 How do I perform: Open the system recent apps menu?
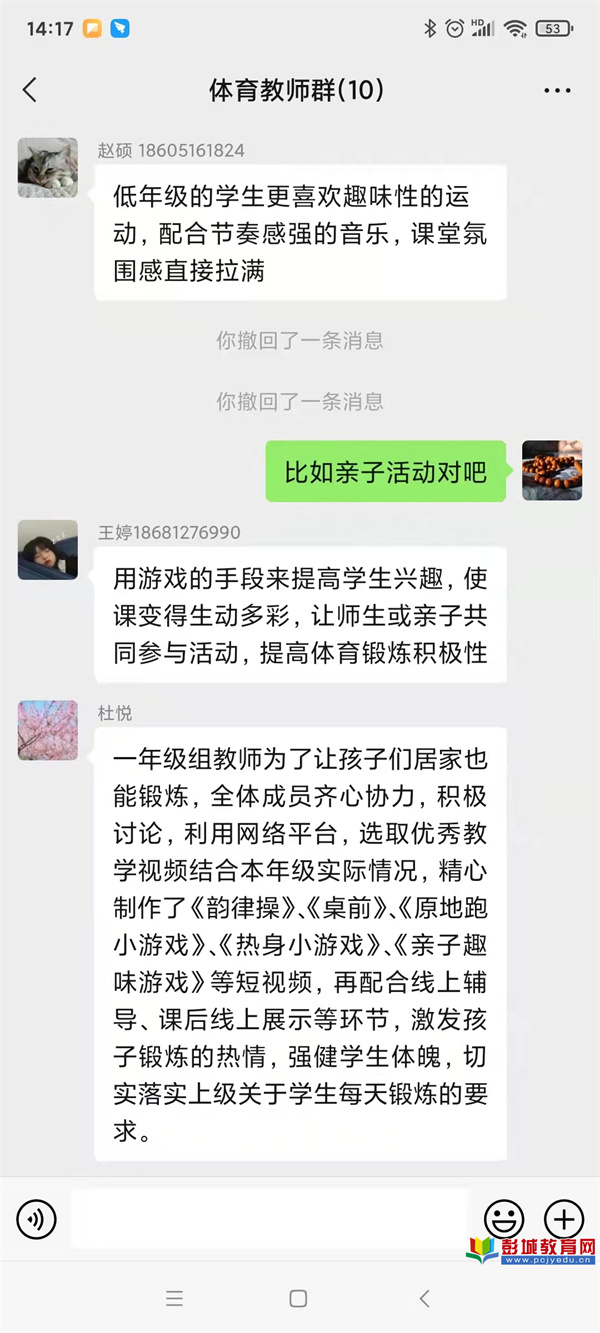(x=175, y=1299)
